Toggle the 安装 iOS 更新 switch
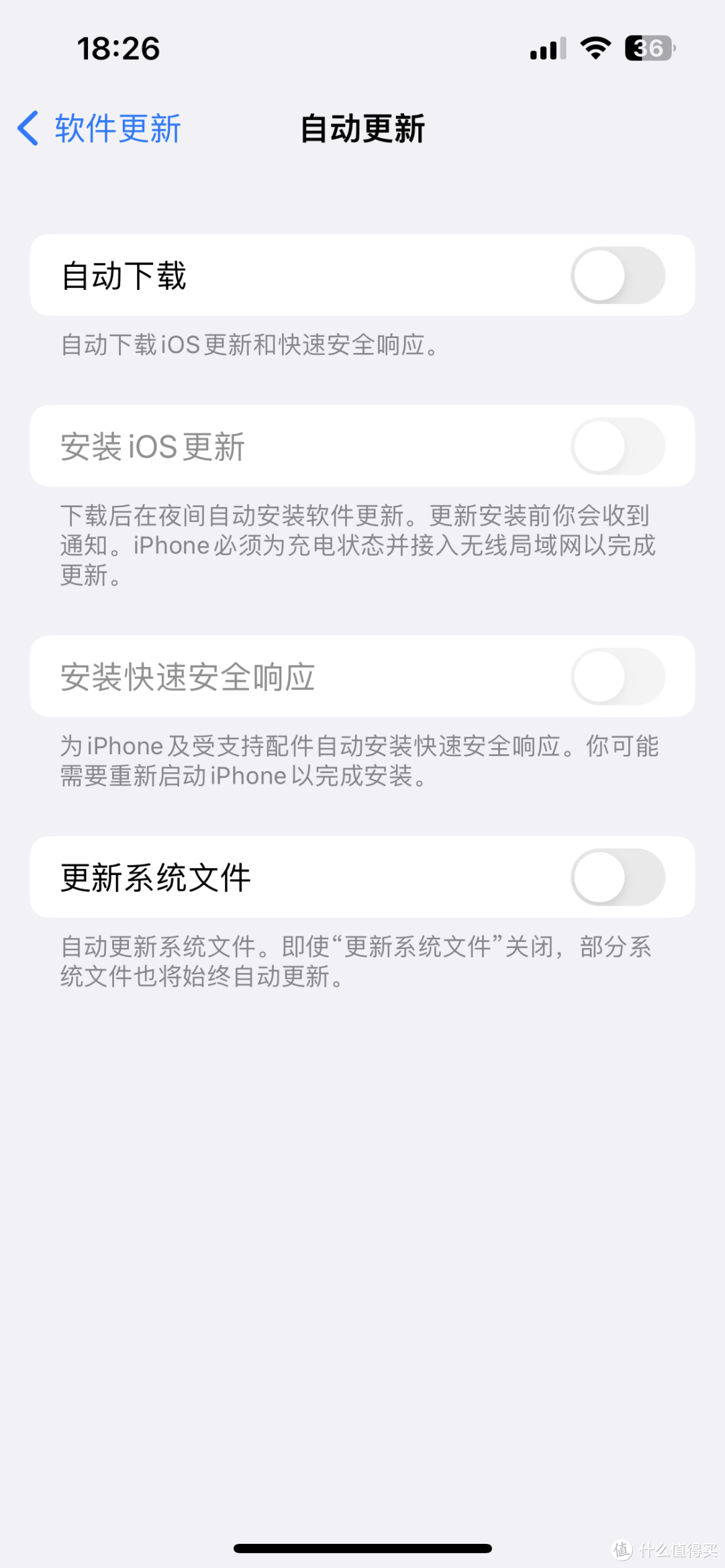Viewport: 725px width, 1568px height. pos(618,446)
